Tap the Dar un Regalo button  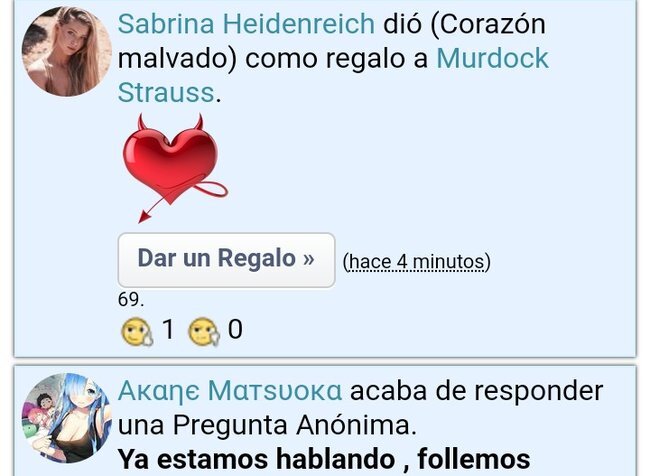[226, 260]
